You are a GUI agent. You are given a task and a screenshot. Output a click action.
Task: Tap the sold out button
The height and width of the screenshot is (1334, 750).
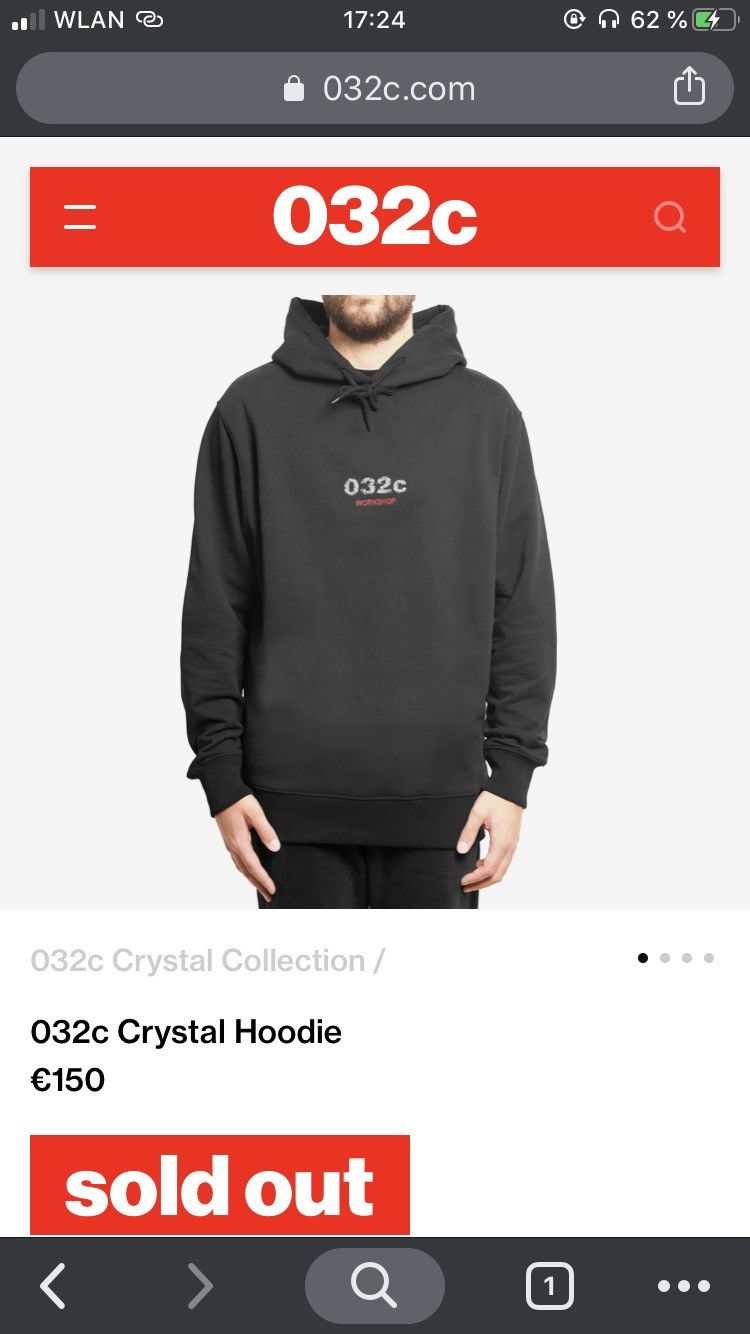(220, 1185)
